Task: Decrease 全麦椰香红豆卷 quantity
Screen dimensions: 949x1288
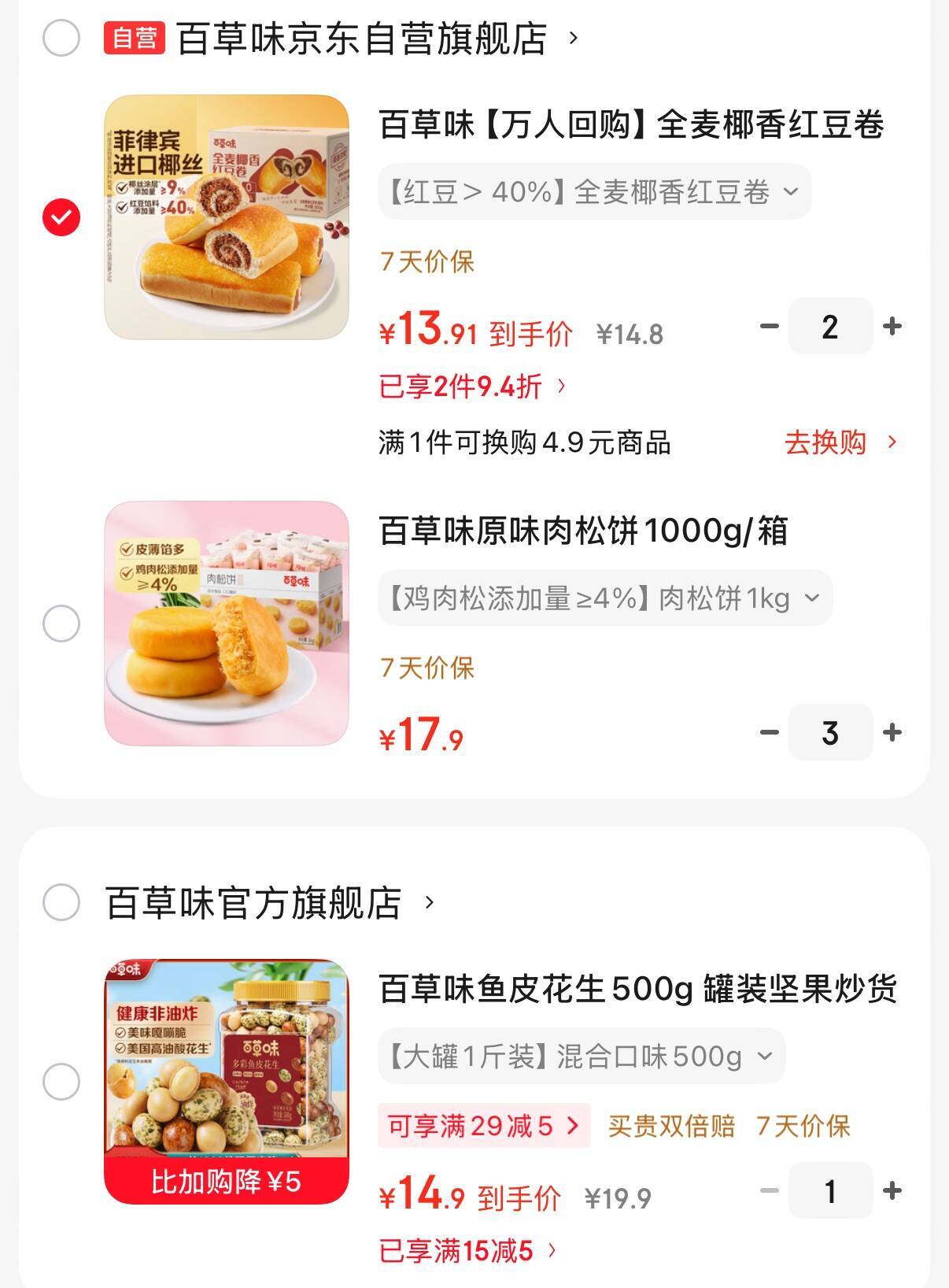Action: tap(769, 326)
